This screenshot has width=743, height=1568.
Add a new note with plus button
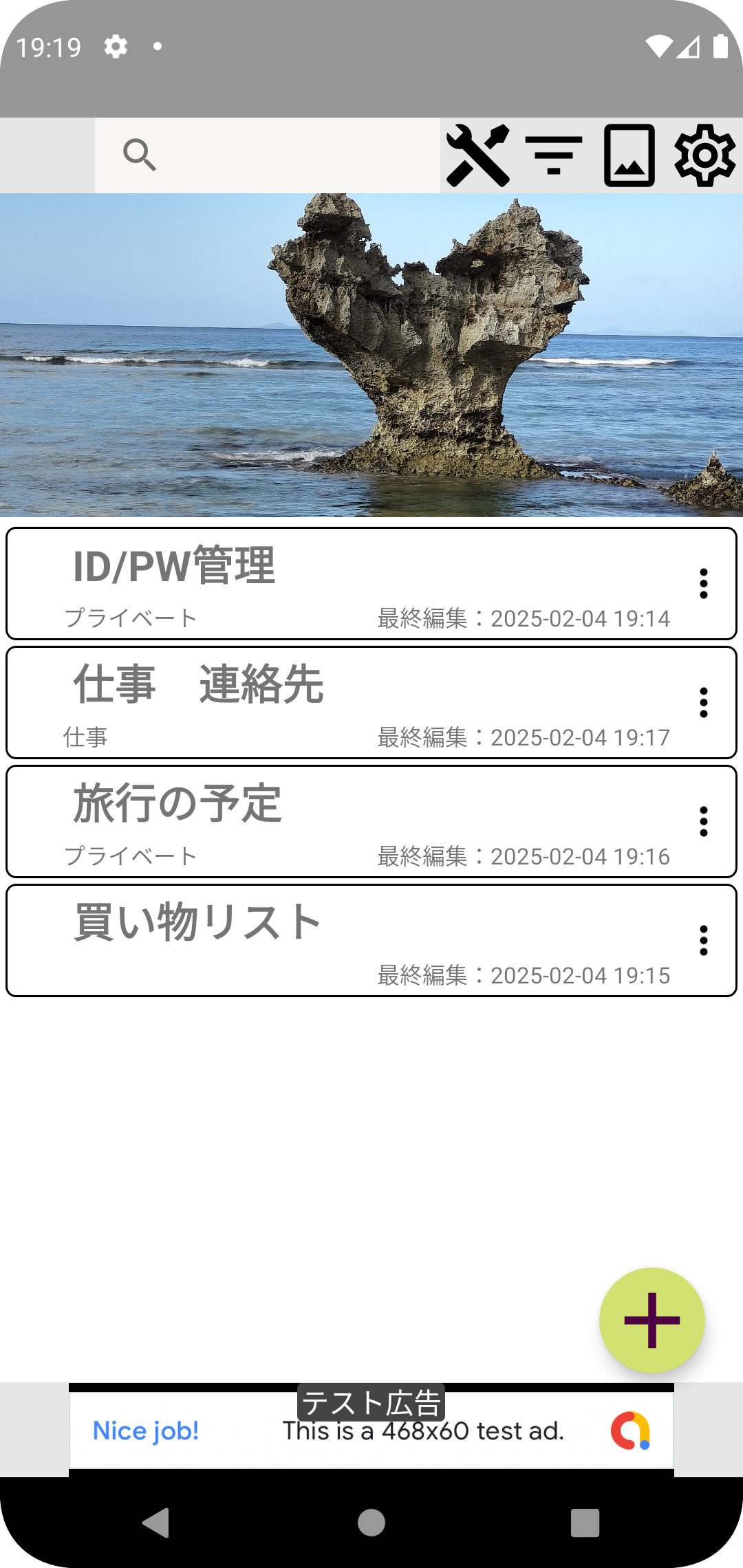pos(652,1320)
